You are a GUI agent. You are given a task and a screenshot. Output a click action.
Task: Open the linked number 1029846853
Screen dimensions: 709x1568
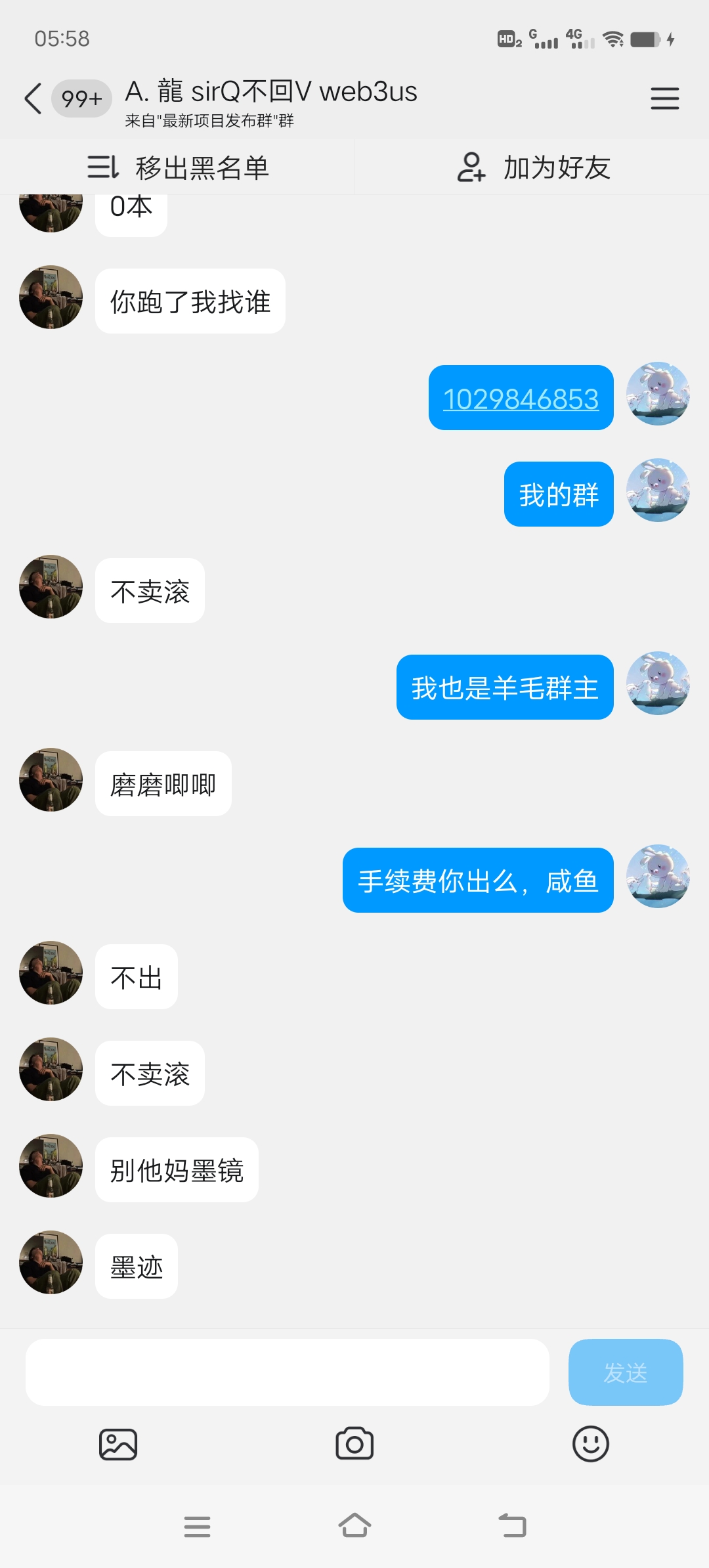(521, 399)
